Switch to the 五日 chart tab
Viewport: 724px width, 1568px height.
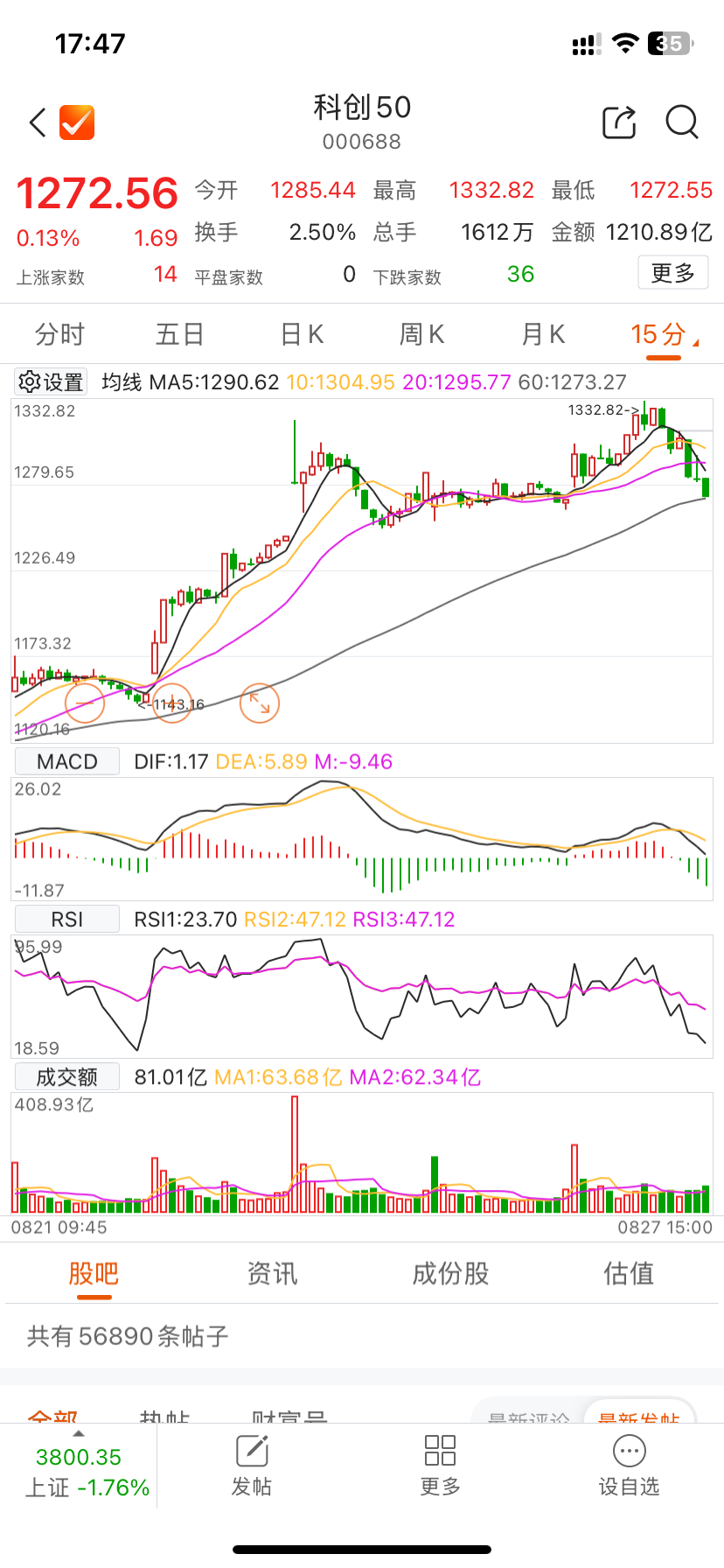tap(180, 334)
